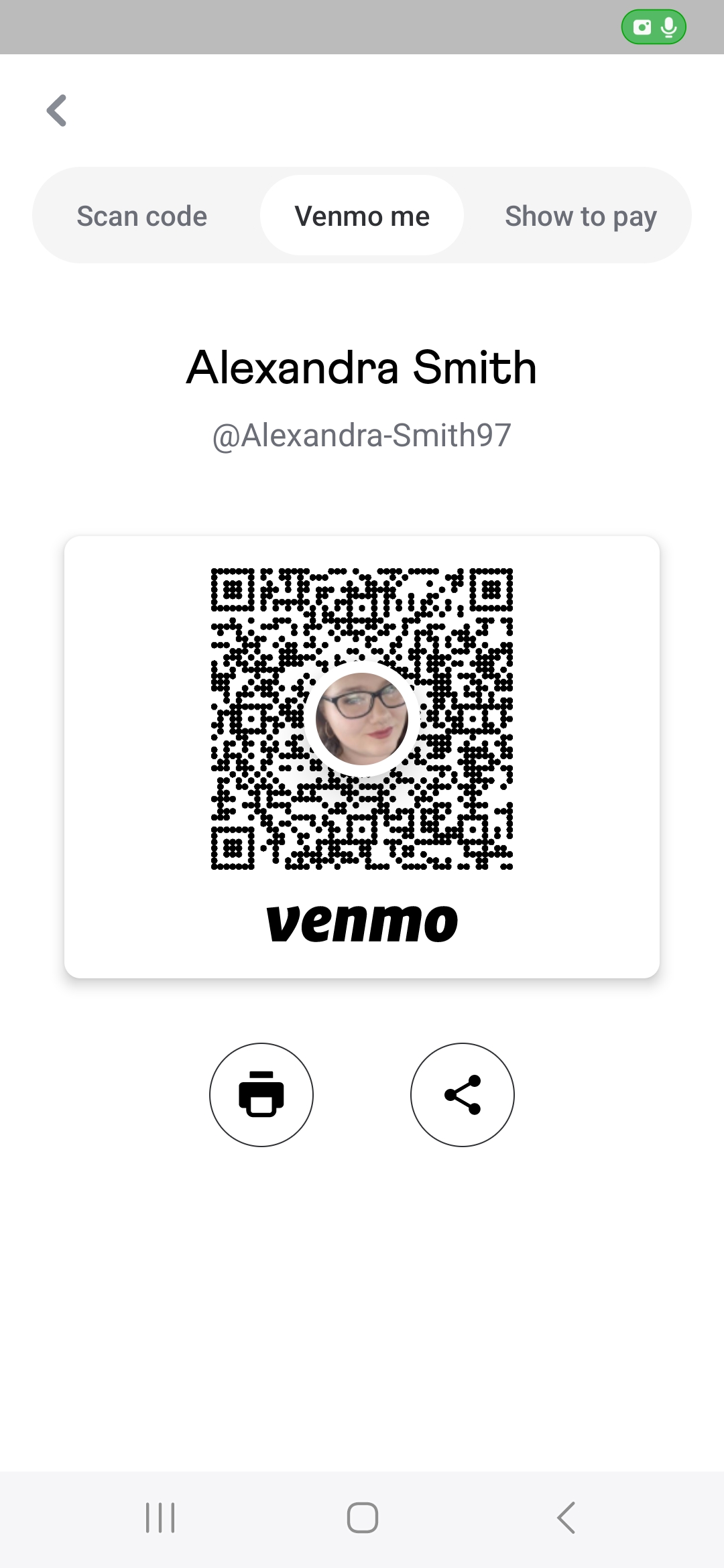Switch to the Show to pay tab

[x=581, y=216]
